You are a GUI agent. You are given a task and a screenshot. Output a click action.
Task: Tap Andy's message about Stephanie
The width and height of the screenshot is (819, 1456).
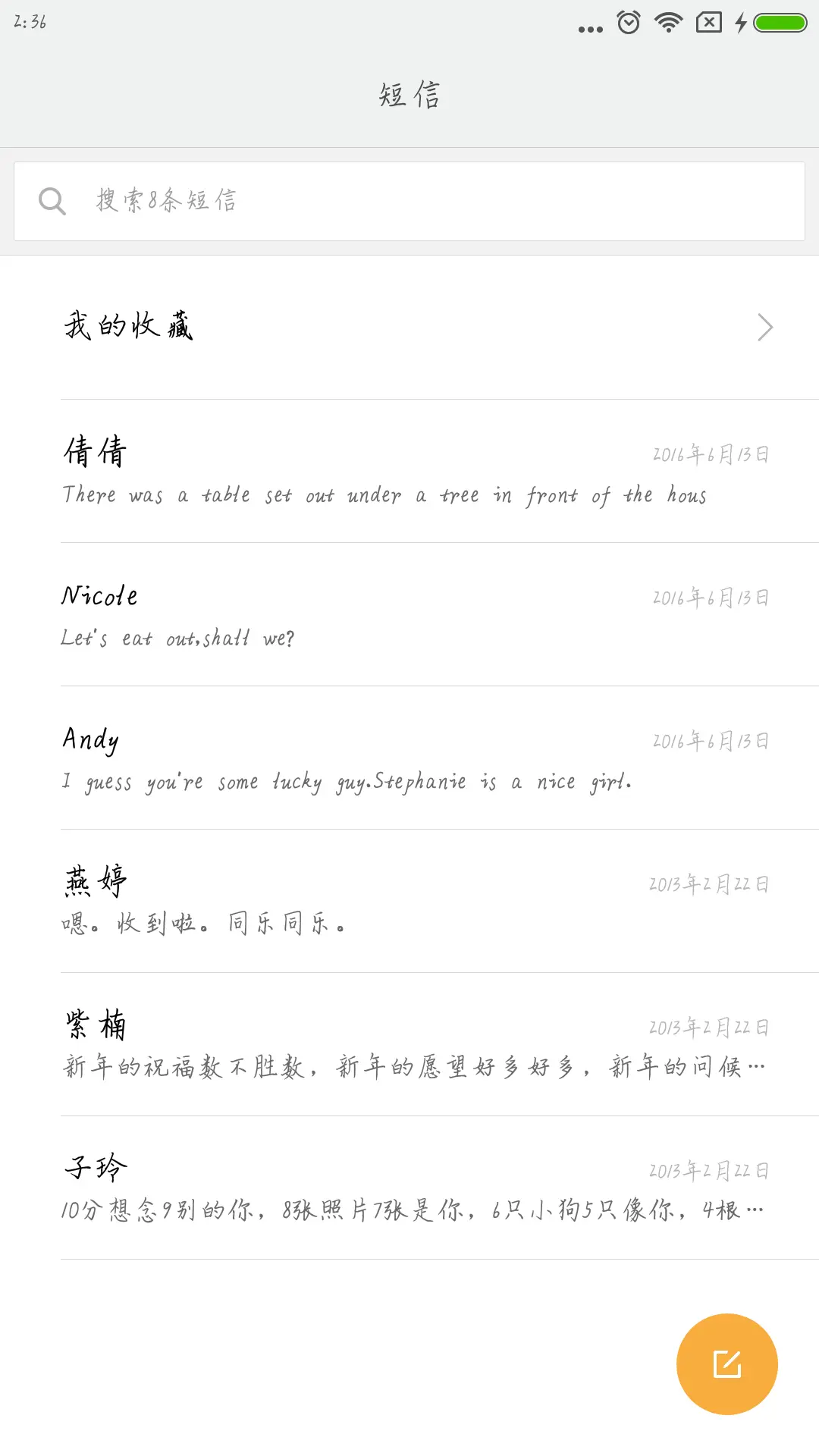[x=347, y=781]
